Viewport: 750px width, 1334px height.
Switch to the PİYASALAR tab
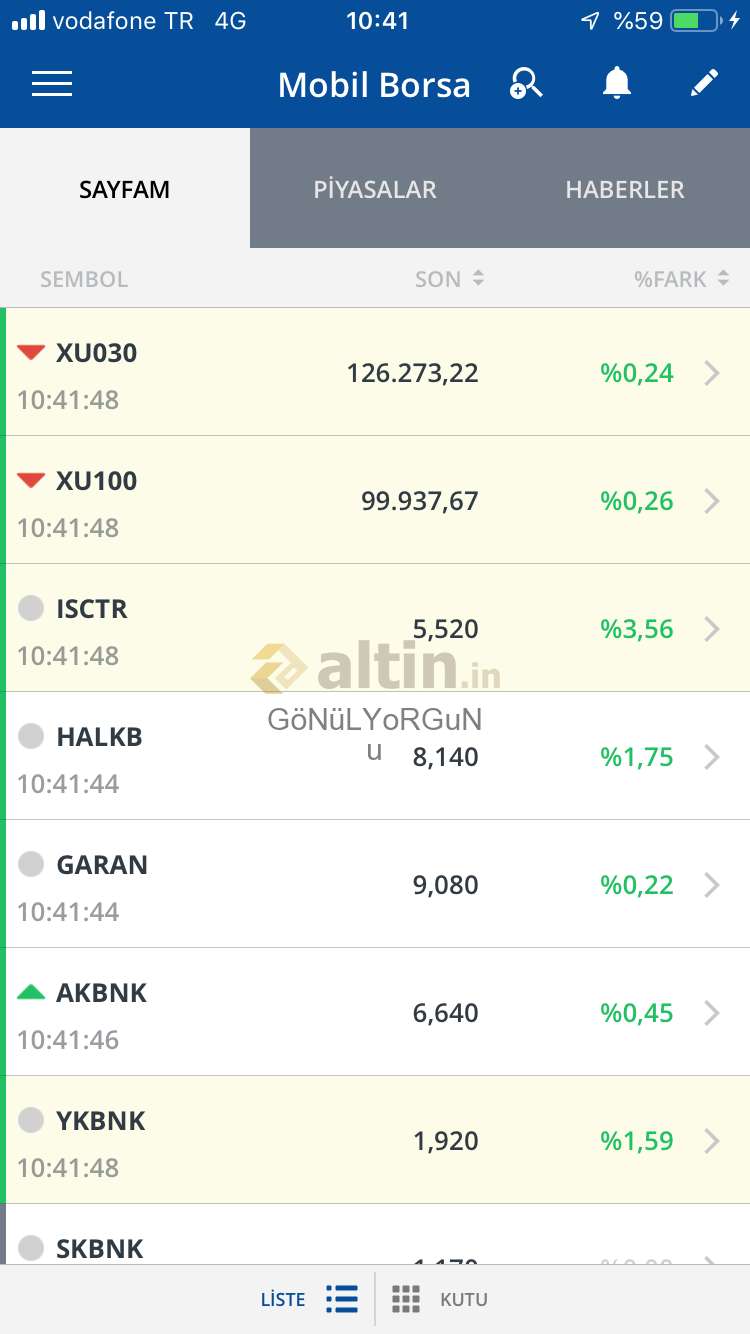[375, 189]
